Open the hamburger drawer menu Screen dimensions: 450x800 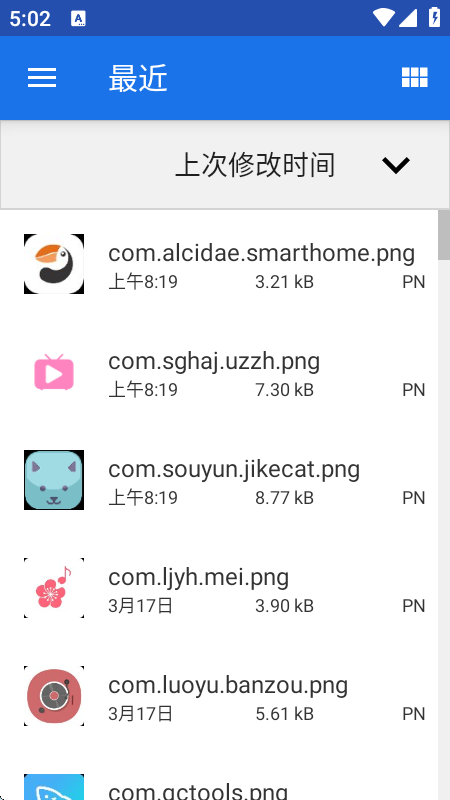(x=42, y=78)
